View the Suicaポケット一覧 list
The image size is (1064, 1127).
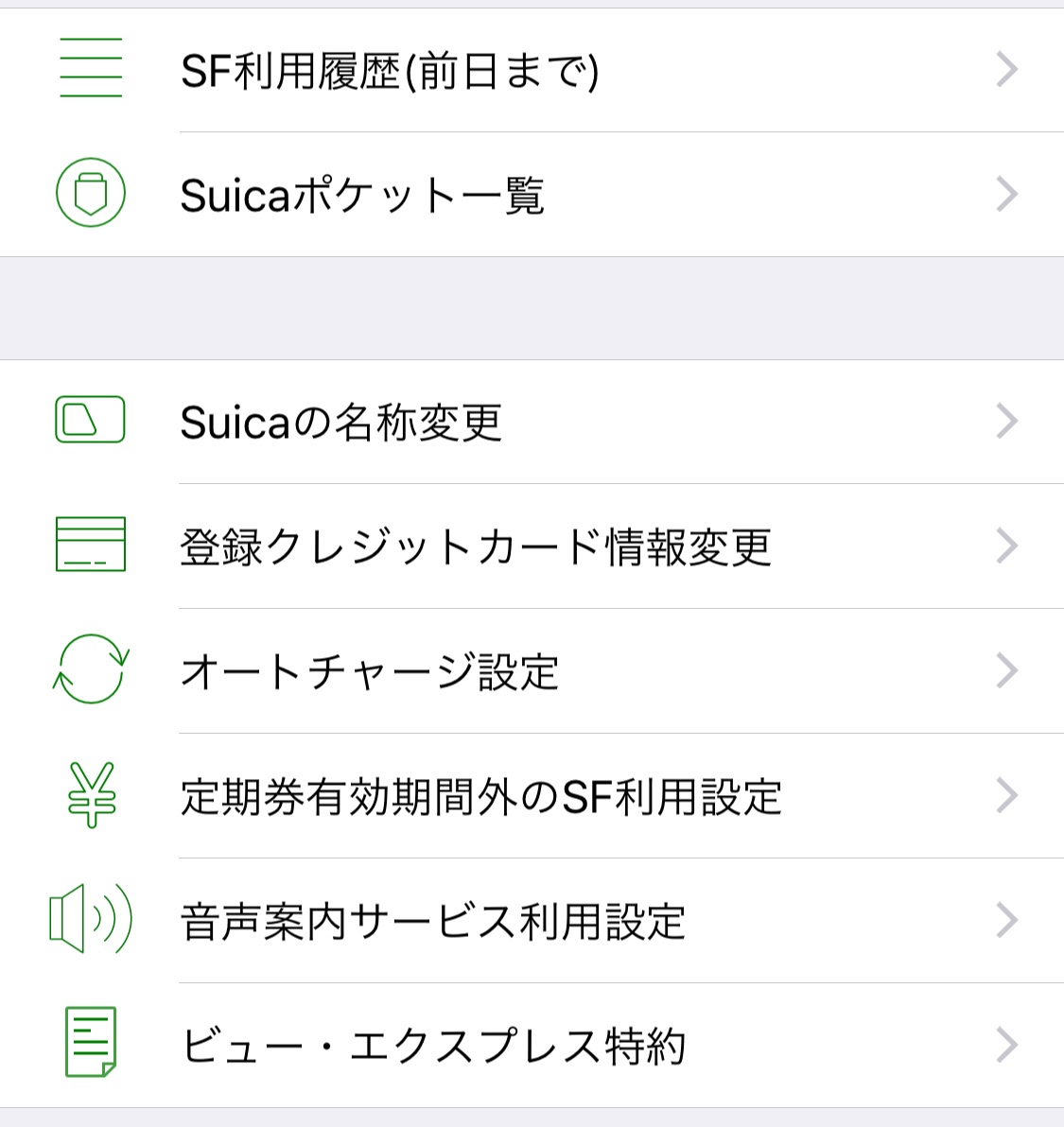362,196
